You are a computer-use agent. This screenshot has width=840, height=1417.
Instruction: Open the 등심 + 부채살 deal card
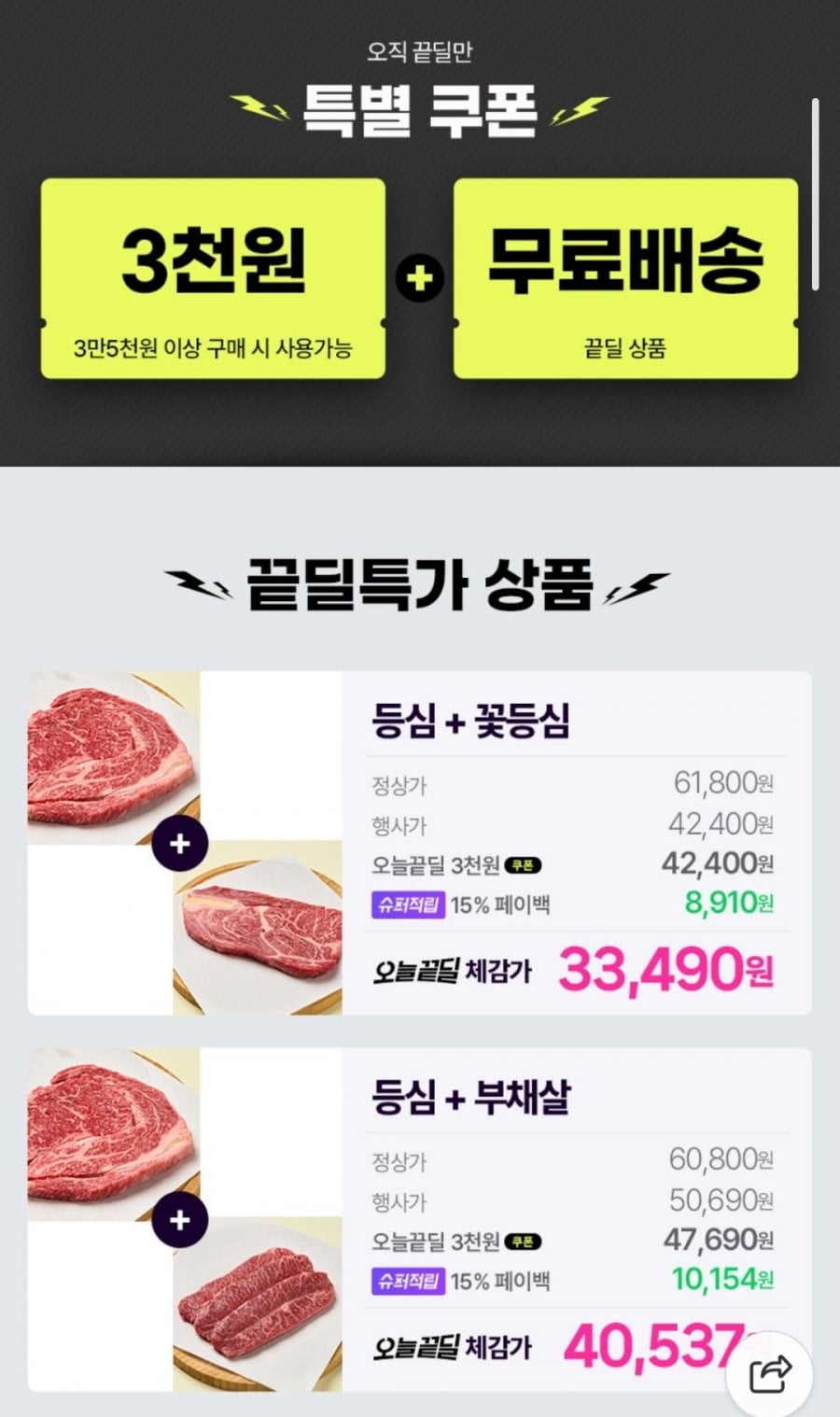tap(419, 1219)
